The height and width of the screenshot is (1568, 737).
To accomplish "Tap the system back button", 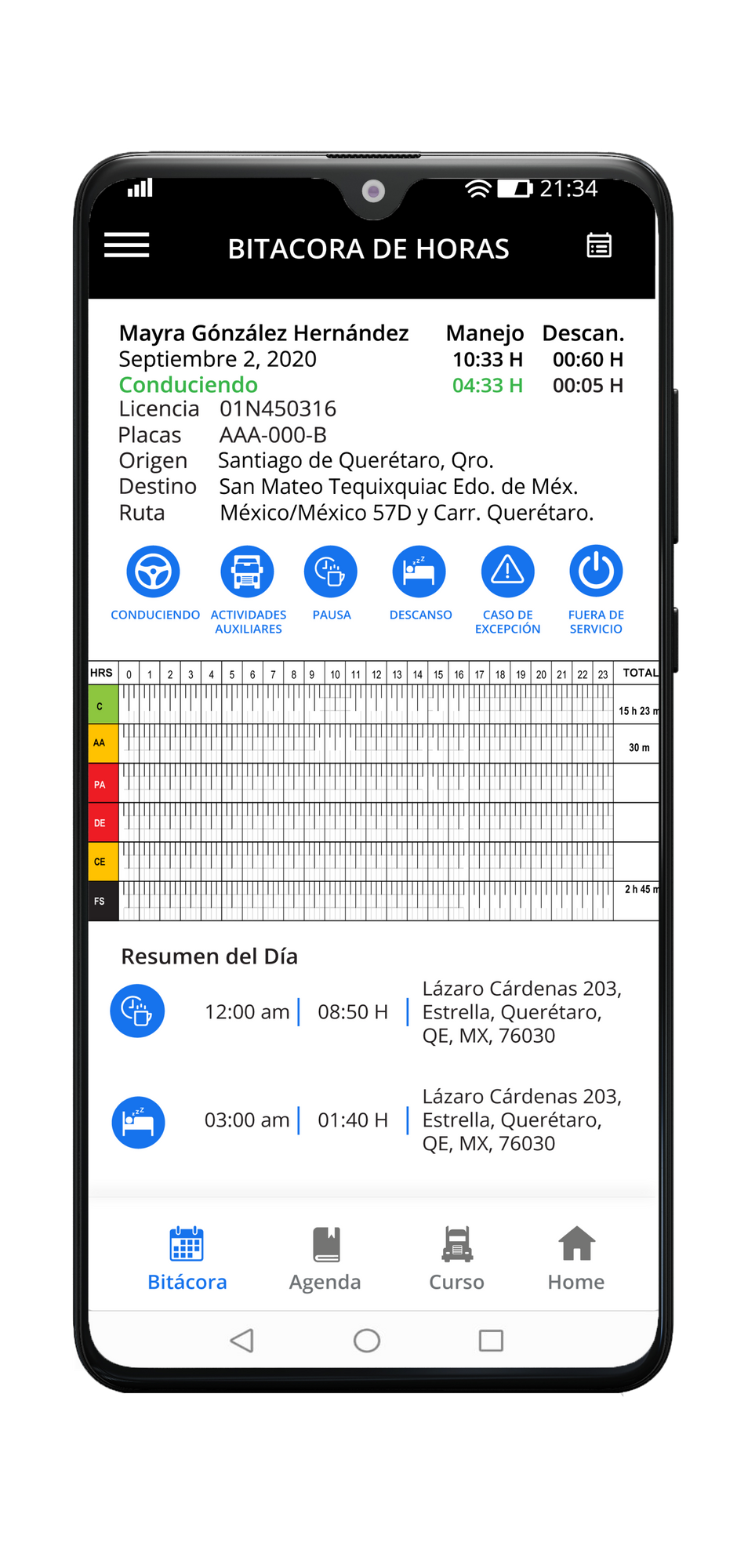I will tap(242, 1341).
